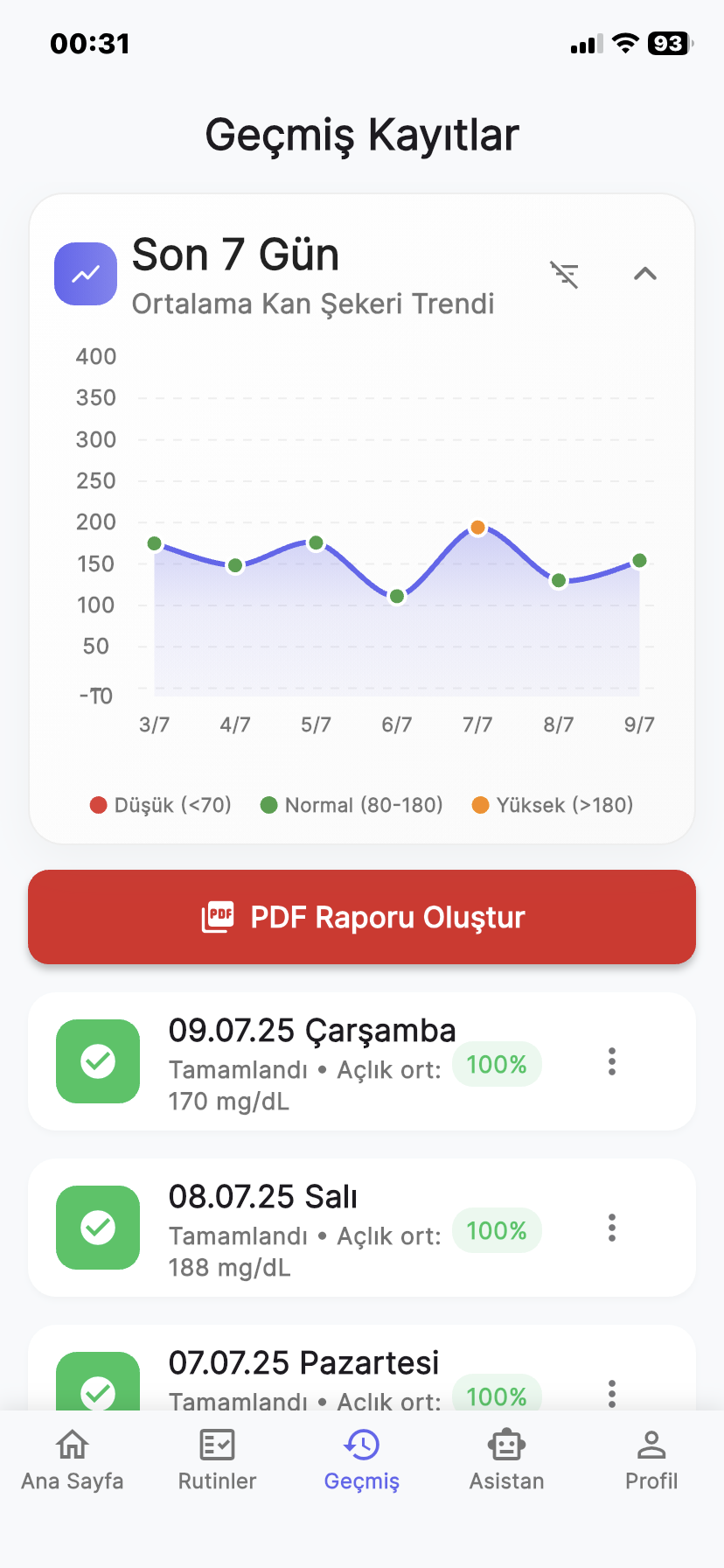Switch to the Ana Sayfa tab
Image resolution: width=724 pixels, height=1568 pixels.
coord(73,1460)
